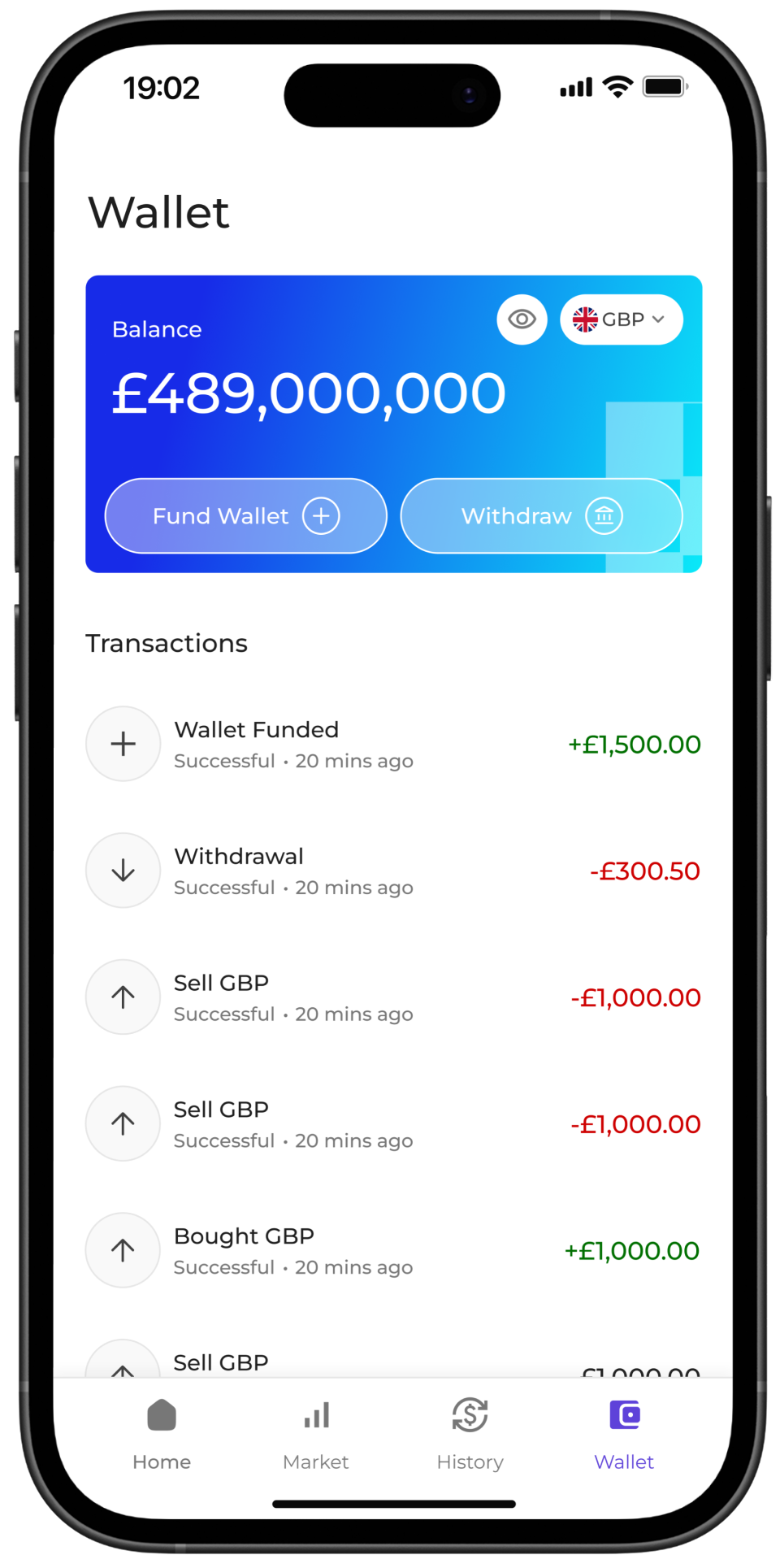Toggle balance visibility with the eye icon
Image resolution: width=780 pixels, height=1568 pixels.
(x=522, y=319)
